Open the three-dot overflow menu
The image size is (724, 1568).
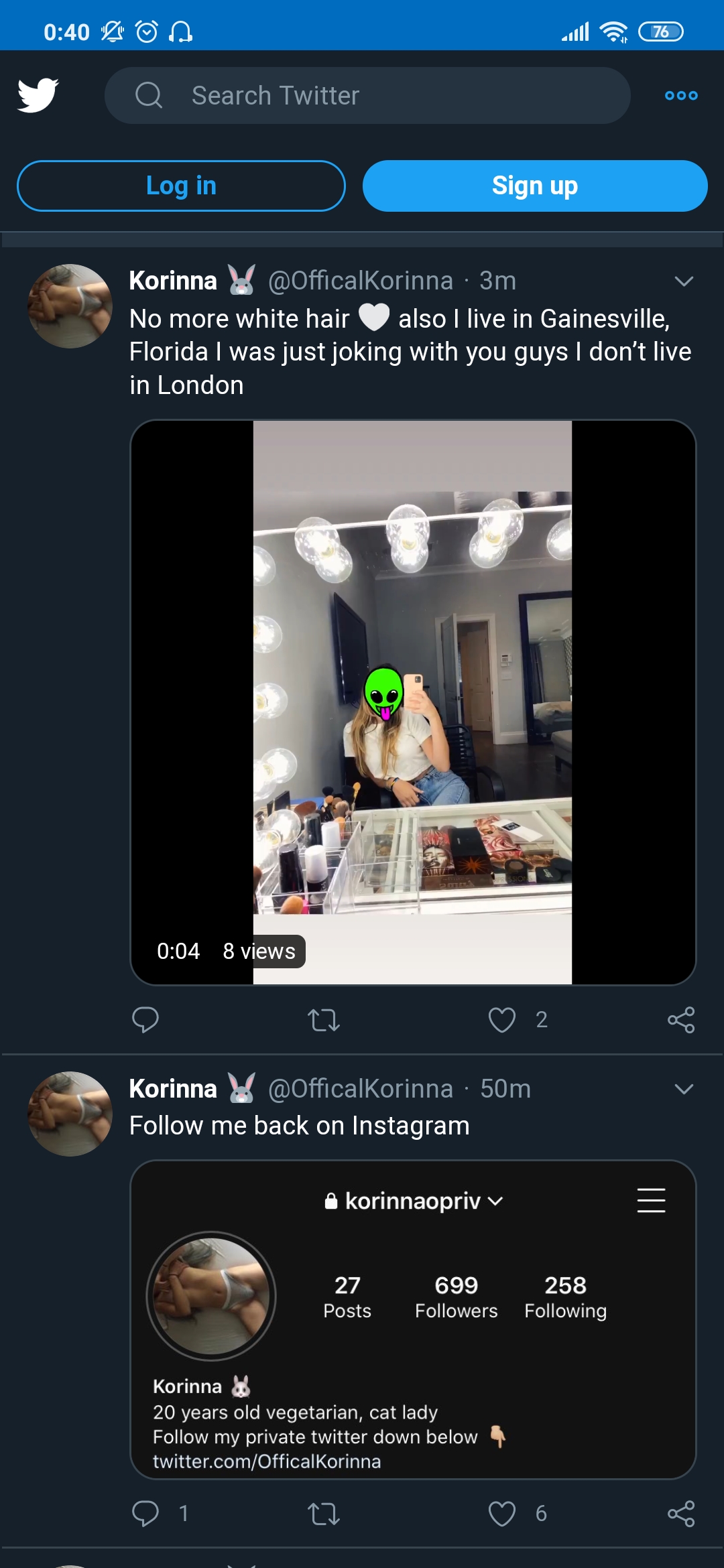click(x=681, y=95)
